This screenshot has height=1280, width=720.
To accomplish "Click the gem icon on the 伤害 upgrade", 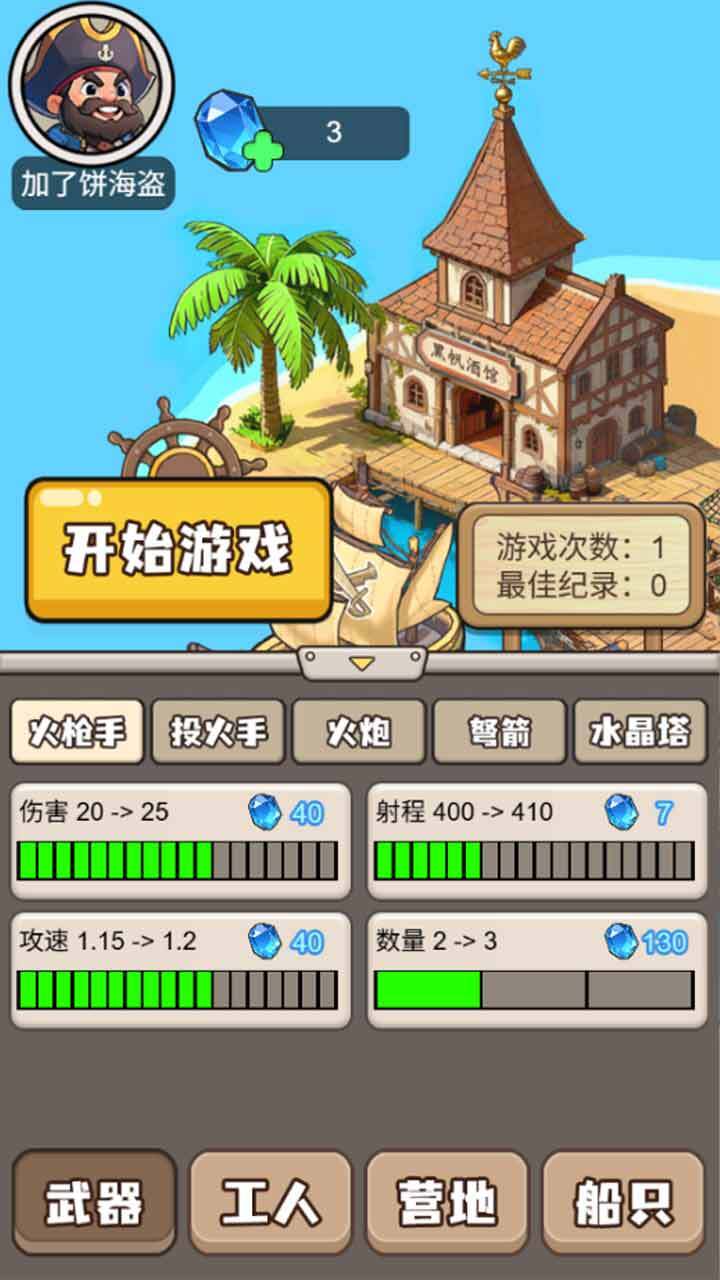I will 263,812.
